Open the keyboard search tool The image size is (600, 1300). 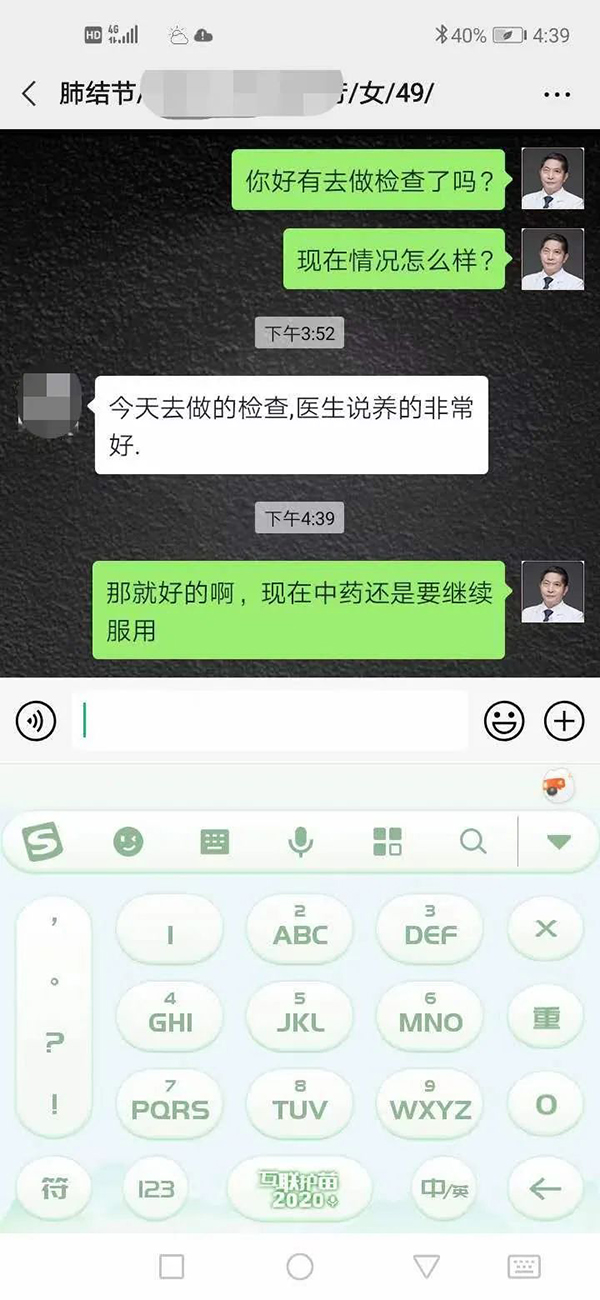click(x=473, y=842)
